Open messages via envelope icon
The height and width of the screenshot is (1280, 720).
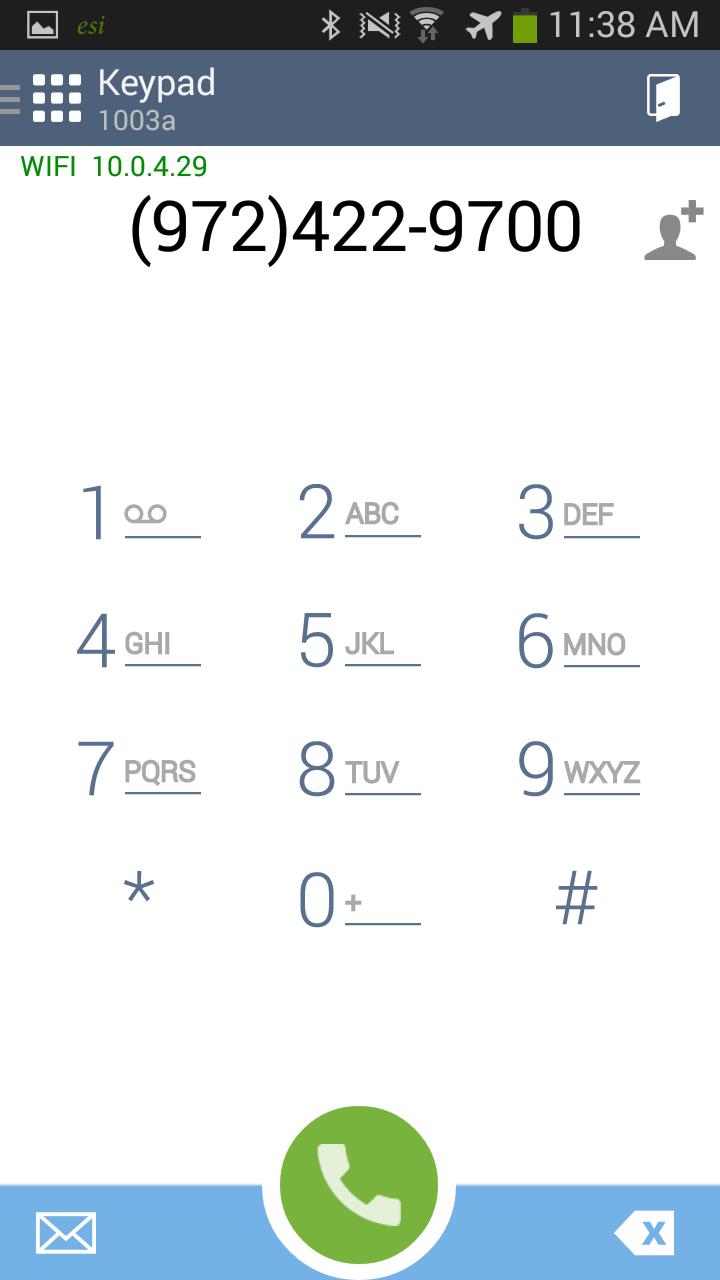(66, 1233)
